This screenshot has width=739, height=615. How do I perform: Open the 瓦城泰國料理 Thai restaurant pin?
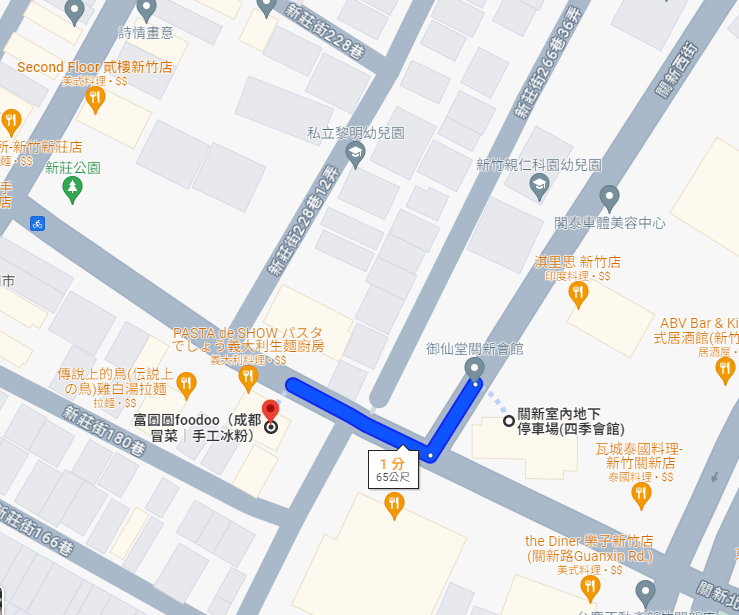642,493
